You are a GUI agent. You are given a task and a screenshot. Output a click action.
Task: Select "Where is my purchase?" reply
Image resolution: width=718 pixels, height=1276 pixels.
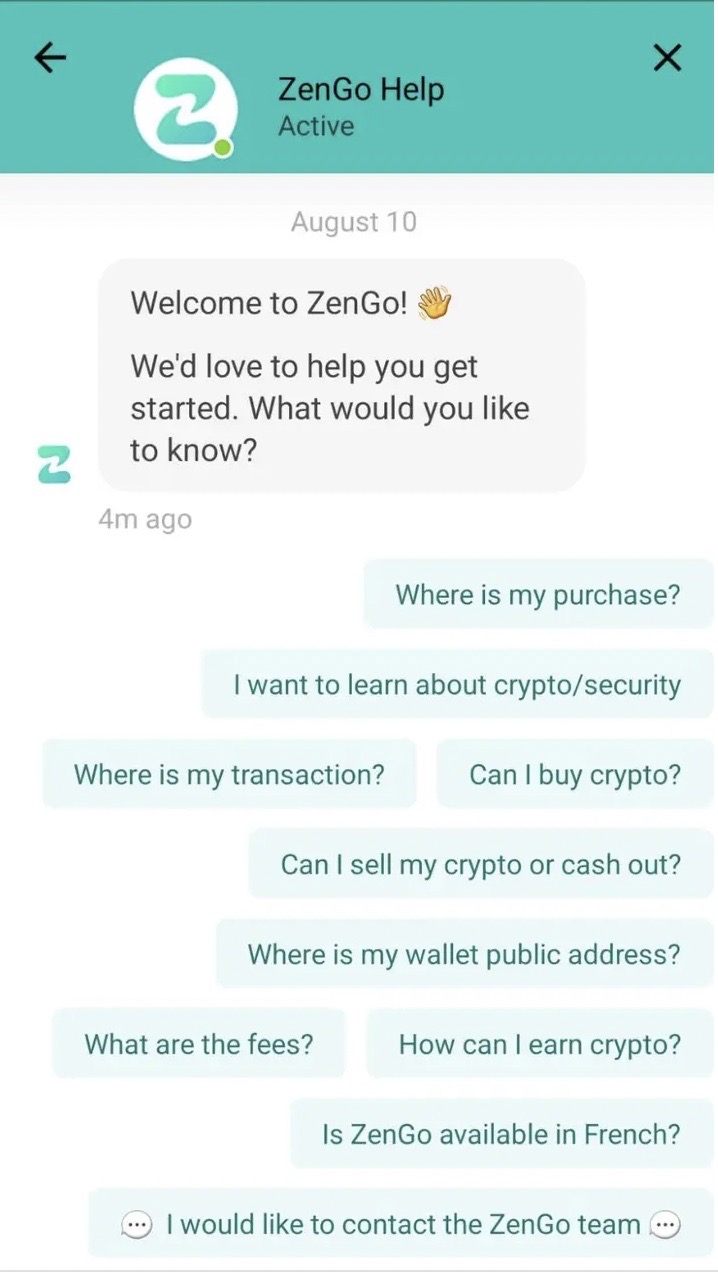pyautogui.click(x=538, y=595)
